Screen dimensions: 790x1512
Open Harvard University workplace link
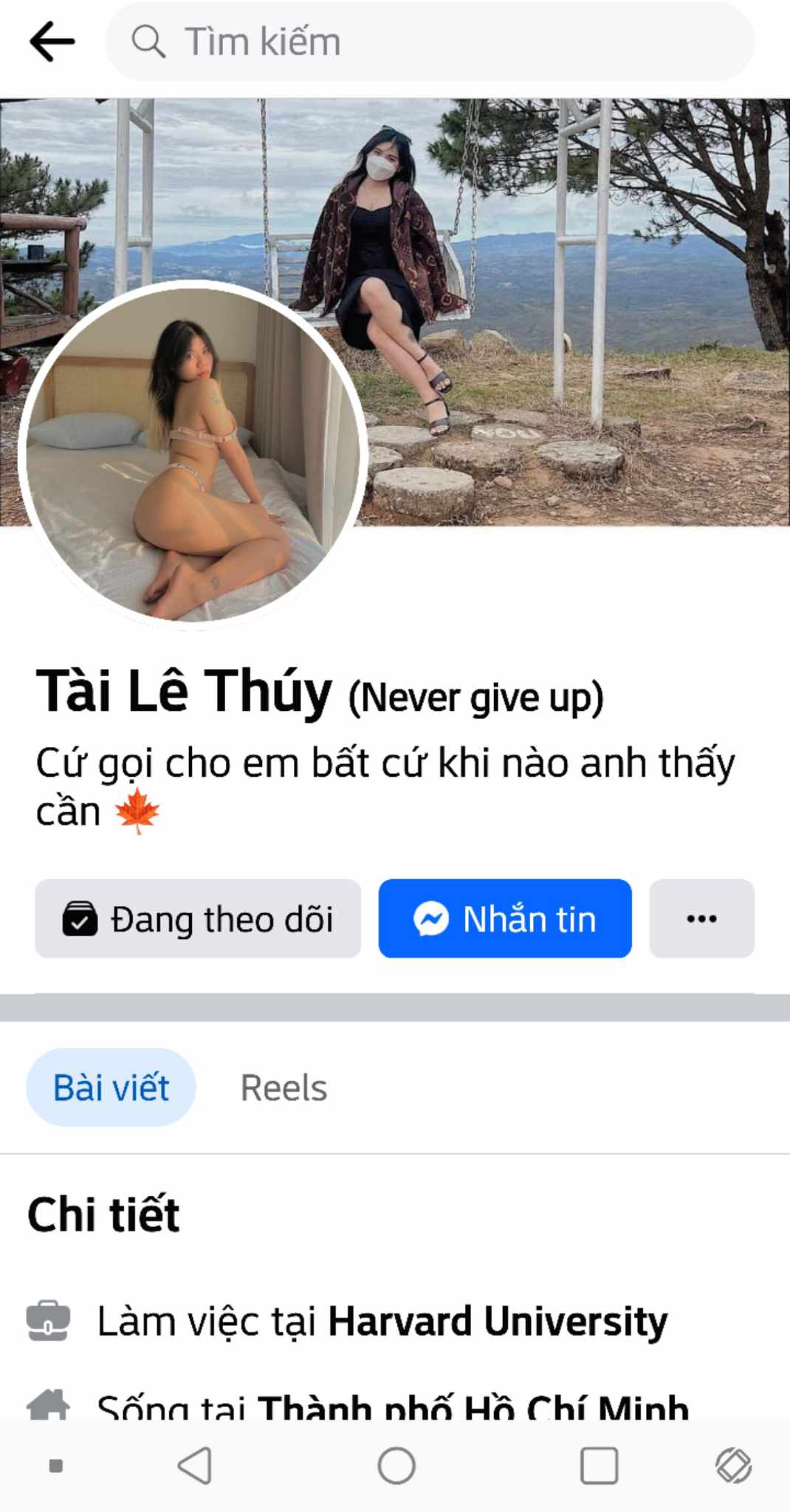(497, 1321)
